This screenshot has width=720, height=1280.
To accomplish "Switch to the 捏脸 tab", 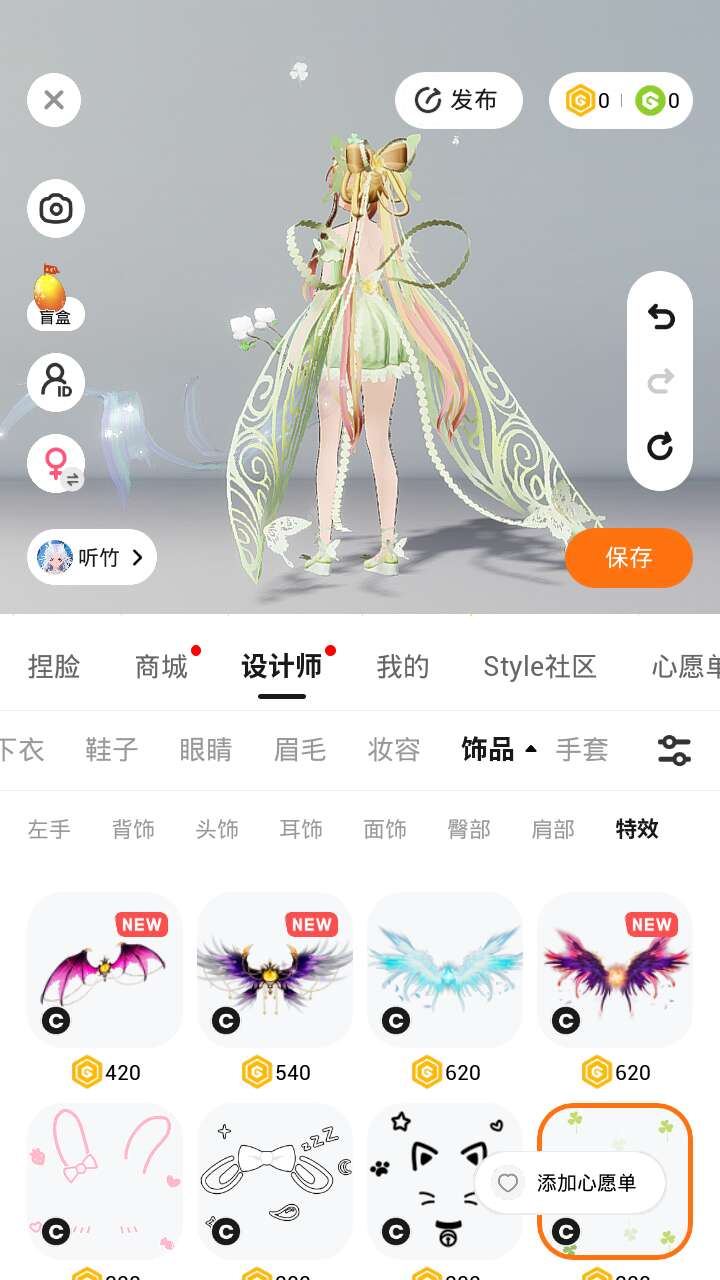I will point(54,667).
